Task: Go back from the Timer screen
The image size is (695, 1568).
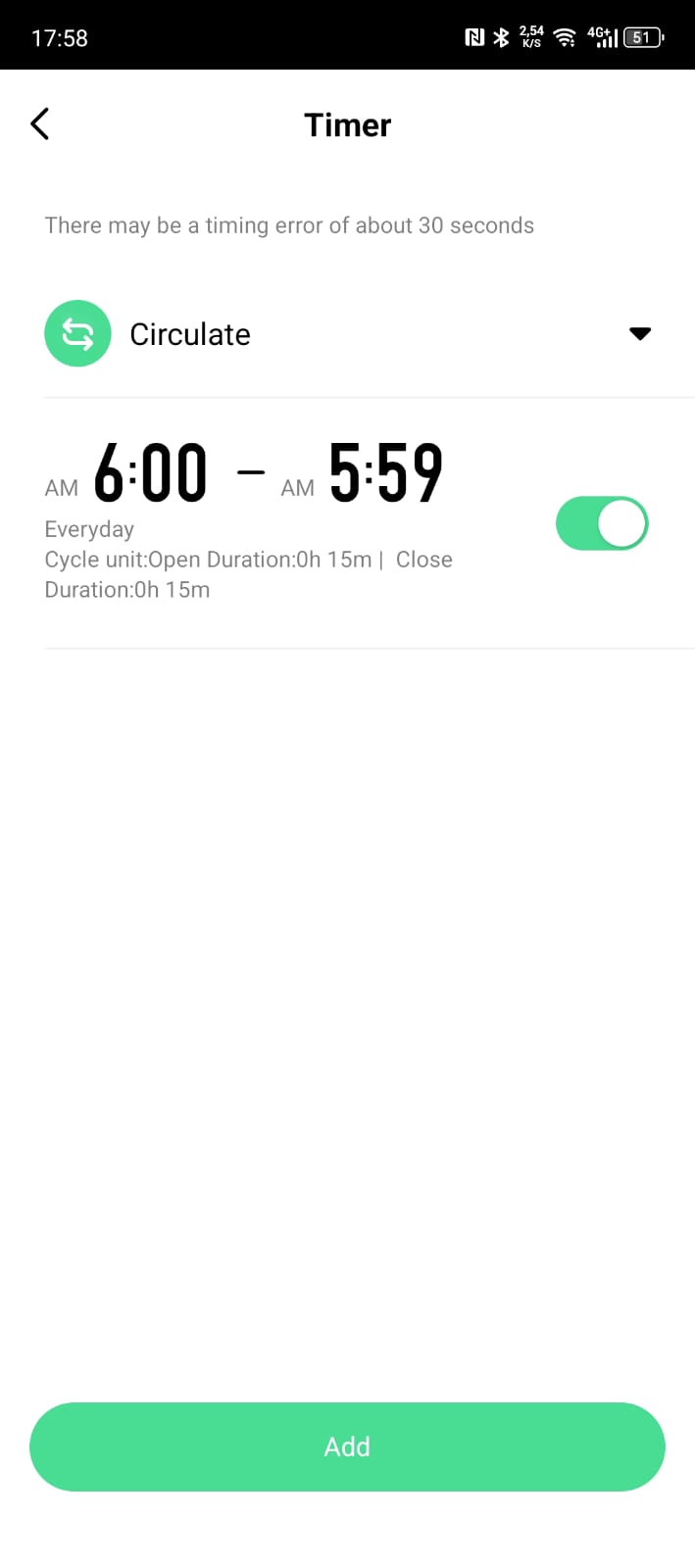Action: (39, 124)
